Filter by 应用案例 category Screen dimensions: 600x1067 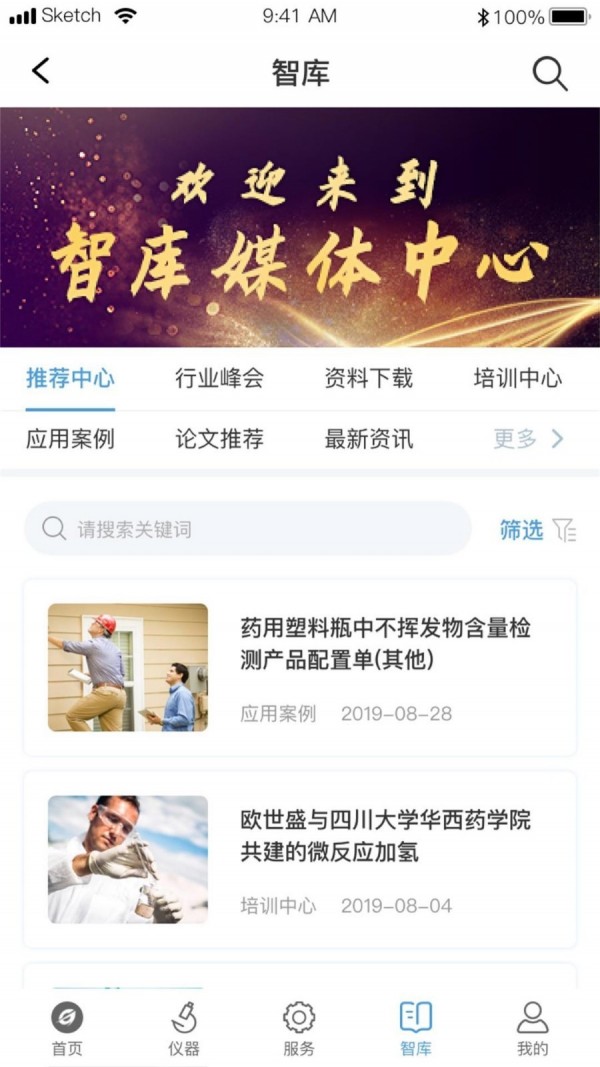pyautogui.click(x=70, y=439)
